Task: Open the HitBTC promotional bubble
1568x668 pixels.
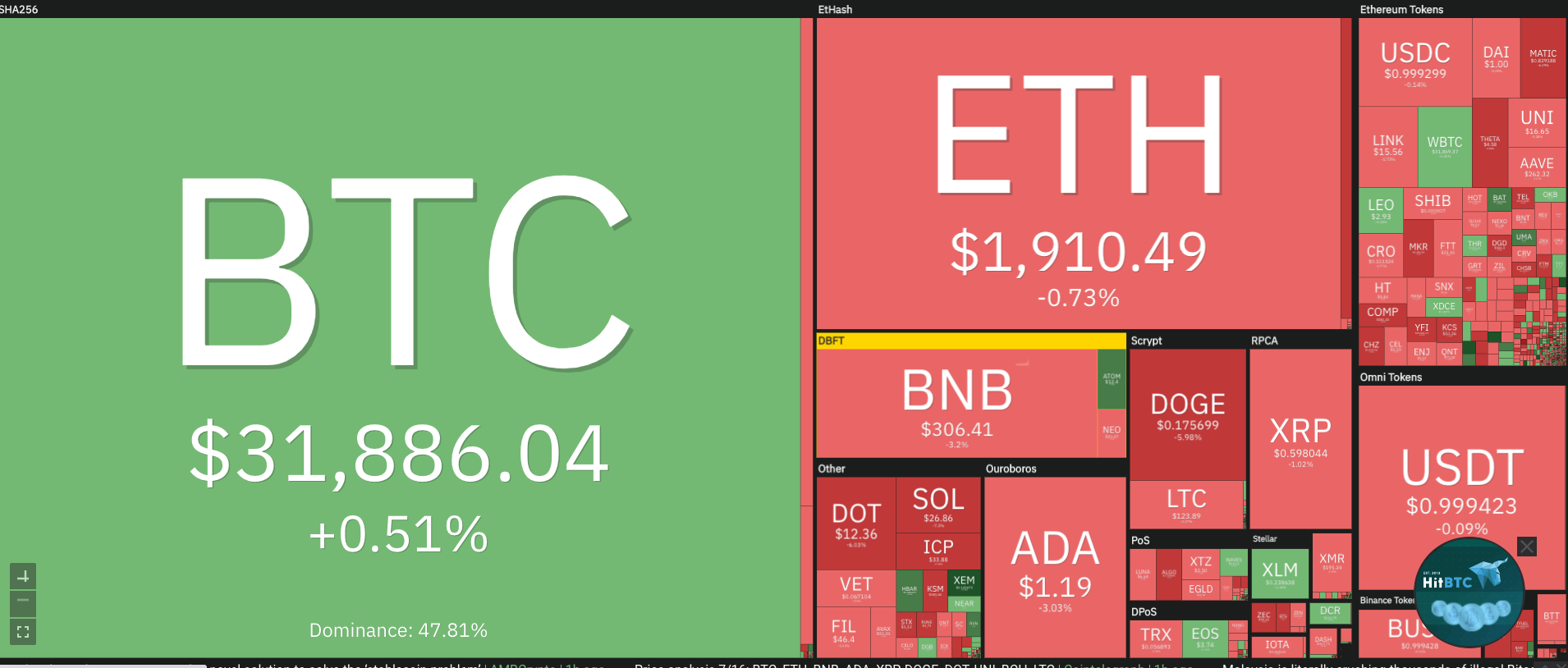Action: tap(1470, 593)
